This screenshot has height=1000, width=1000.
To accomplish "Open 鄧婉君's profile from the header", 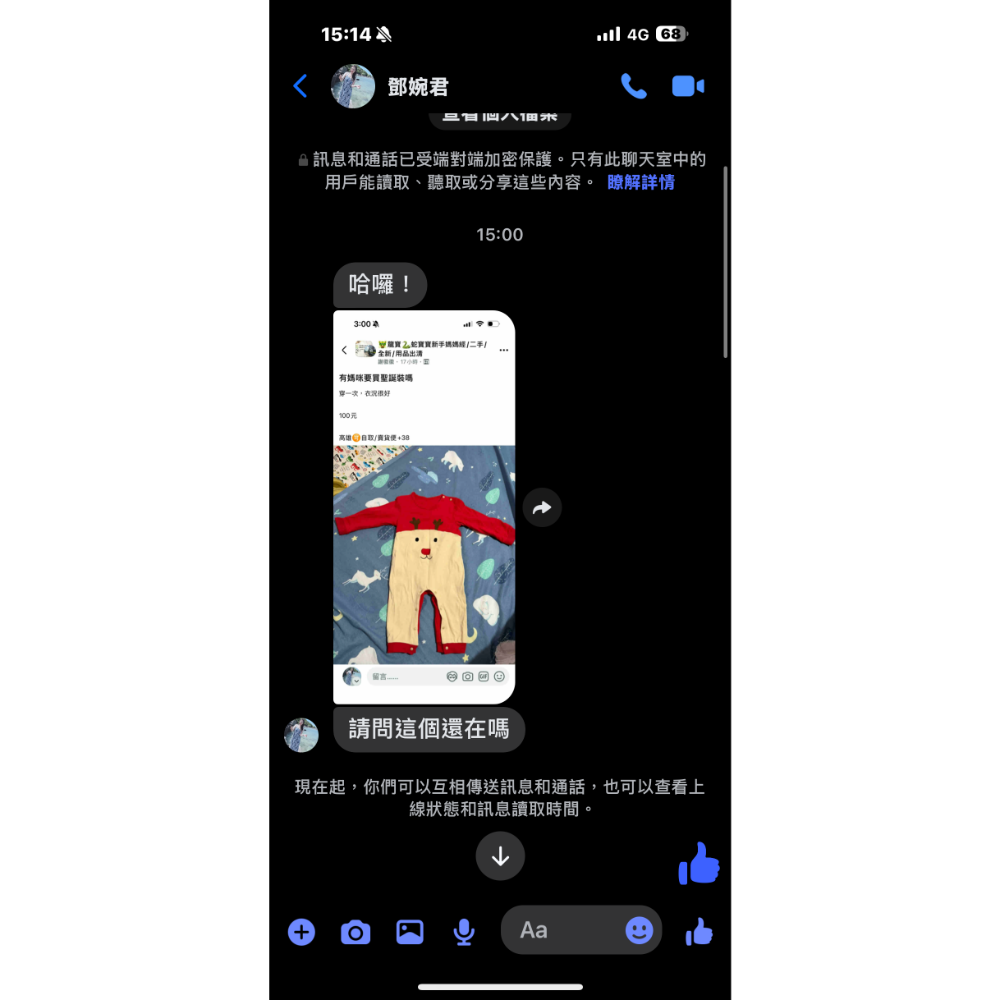I will (x=417, y=87).
